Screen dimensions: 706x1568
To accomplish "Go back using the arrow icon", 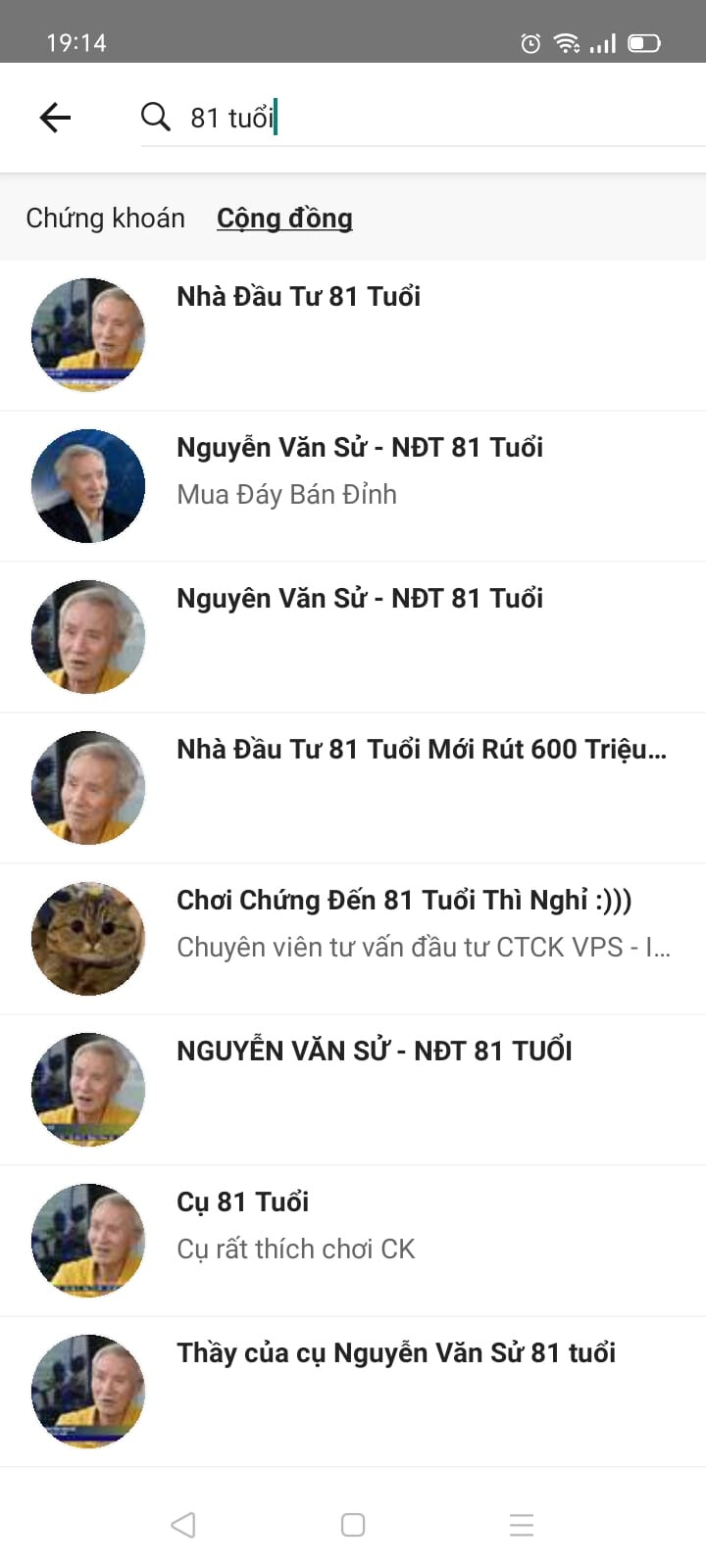I will 55,118.
